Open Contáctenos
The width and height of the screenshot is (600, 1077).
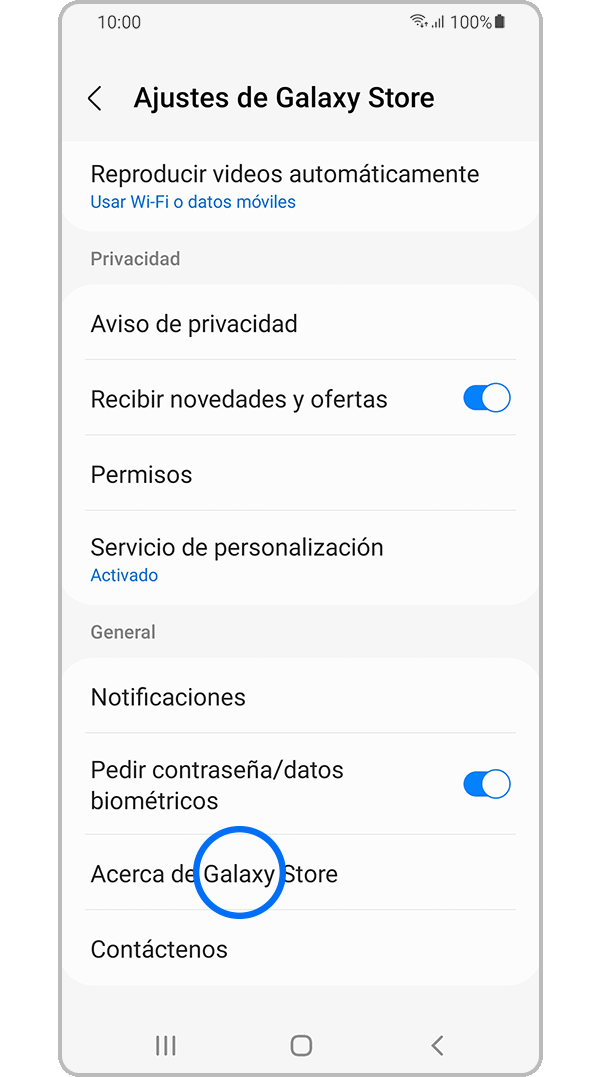[x=159, y=949]
